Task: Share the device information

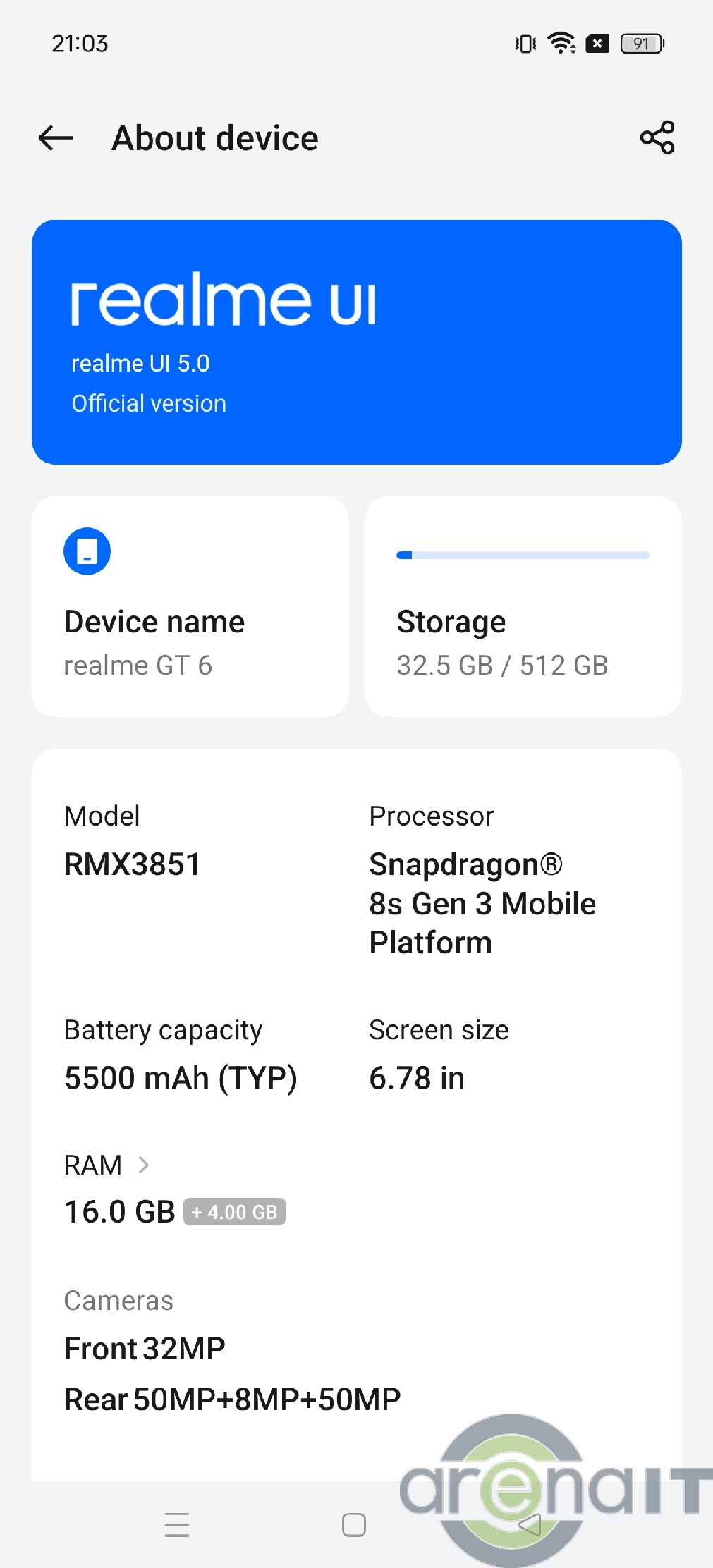Action: click(x=657, y=137)
